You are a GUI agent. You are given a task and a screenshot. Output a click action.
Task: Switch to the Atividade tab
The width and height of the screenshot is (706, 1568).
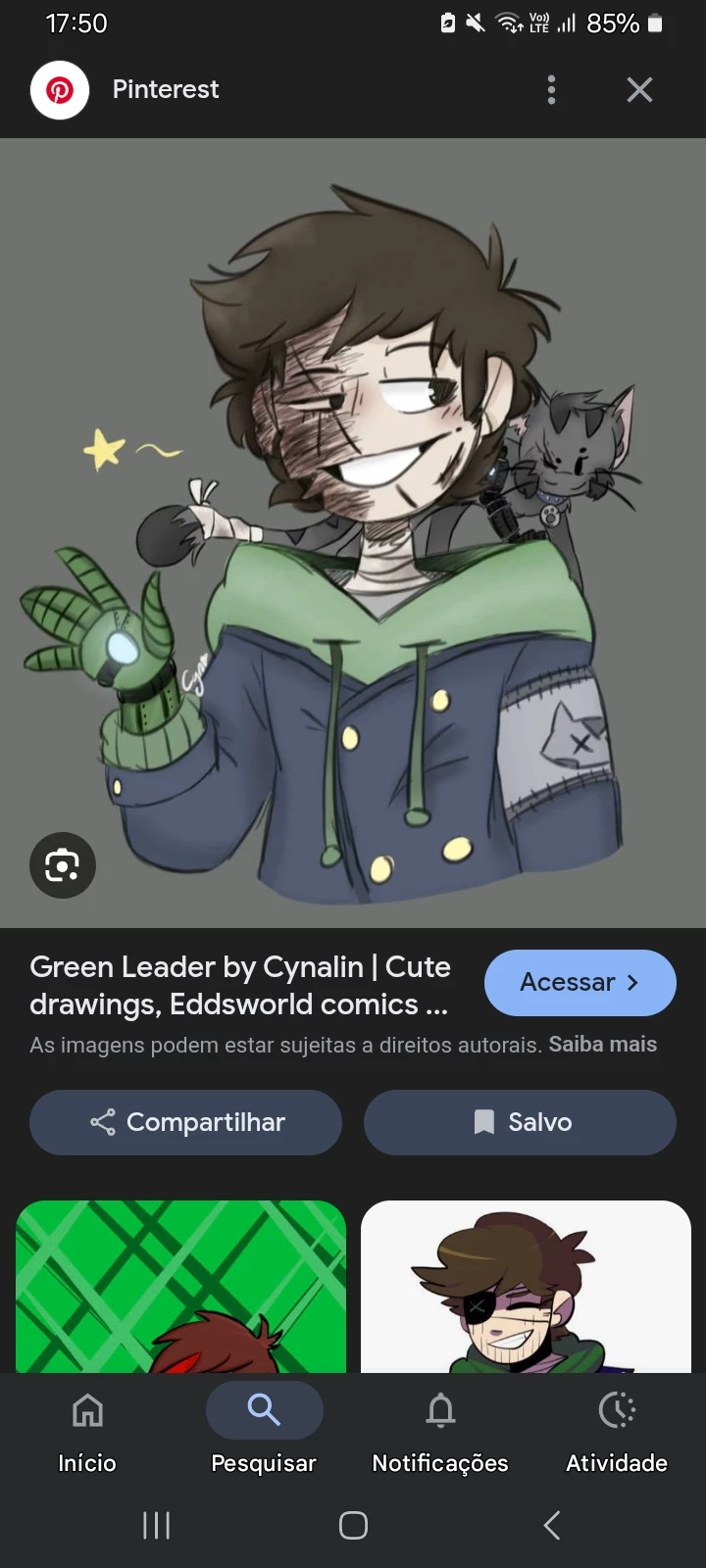(617, 1433)
